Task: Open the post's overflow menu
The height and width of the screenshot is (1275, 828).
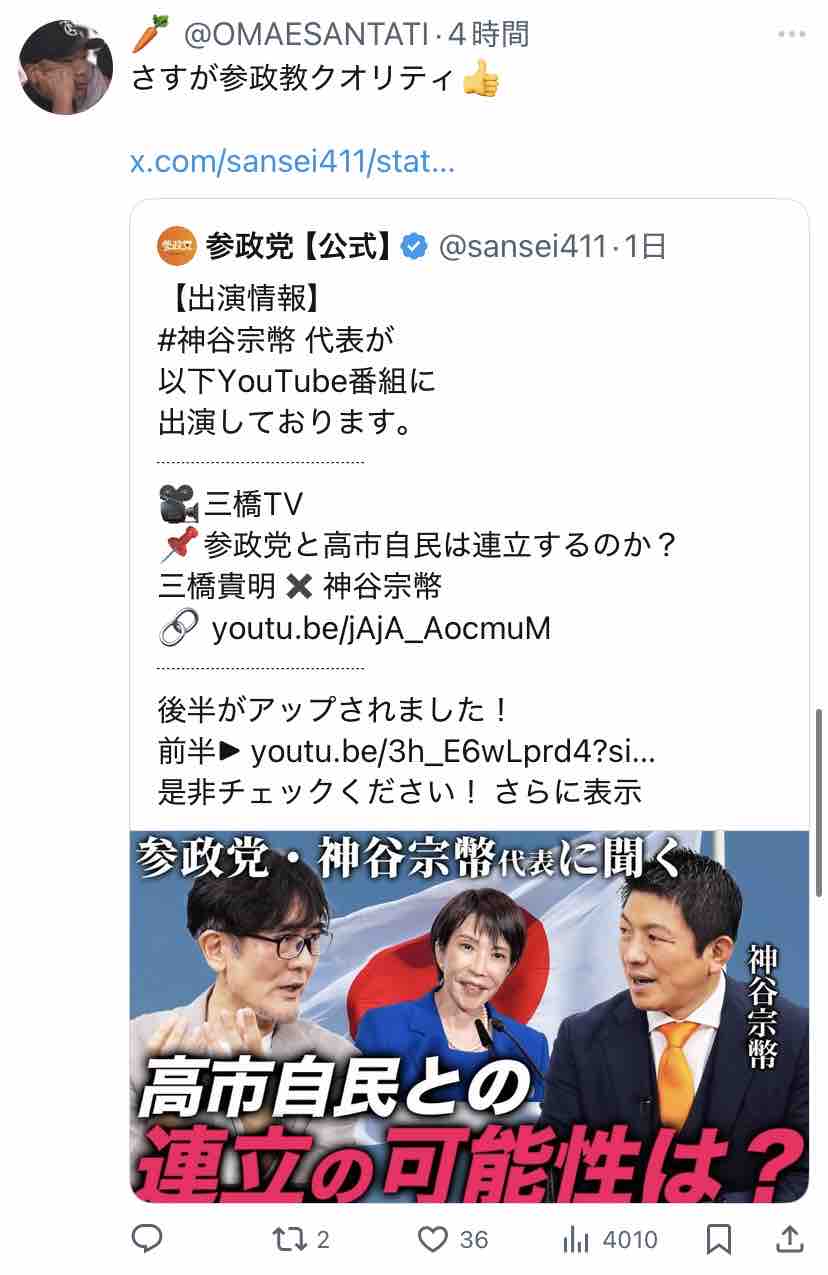Action: click(791, 35)
